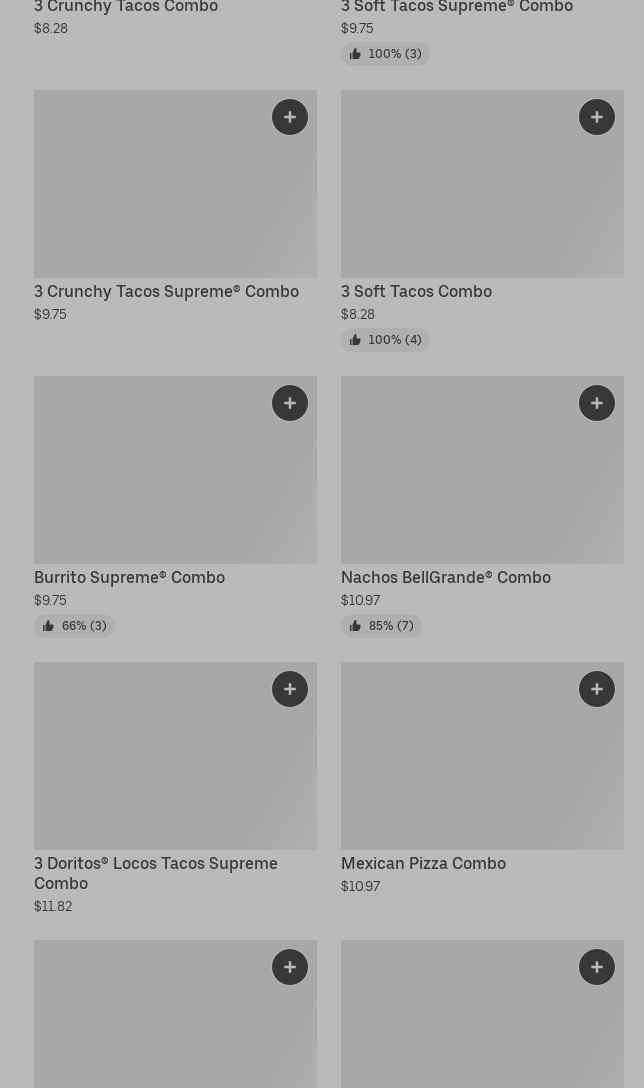View Burrito Supreme Combo details
The width and height of the screenshot is (644, 1088).
tap(129, 577)
